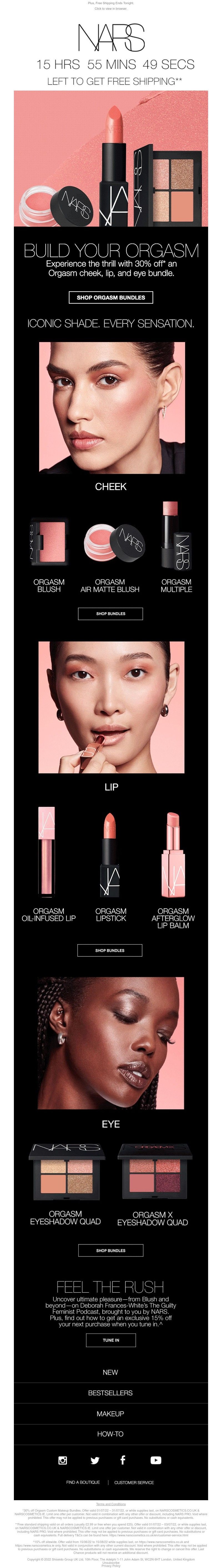Open the Makeup category
Image resolution: width=222 pixels, height=1568 pixels.
pos(111,1414)
